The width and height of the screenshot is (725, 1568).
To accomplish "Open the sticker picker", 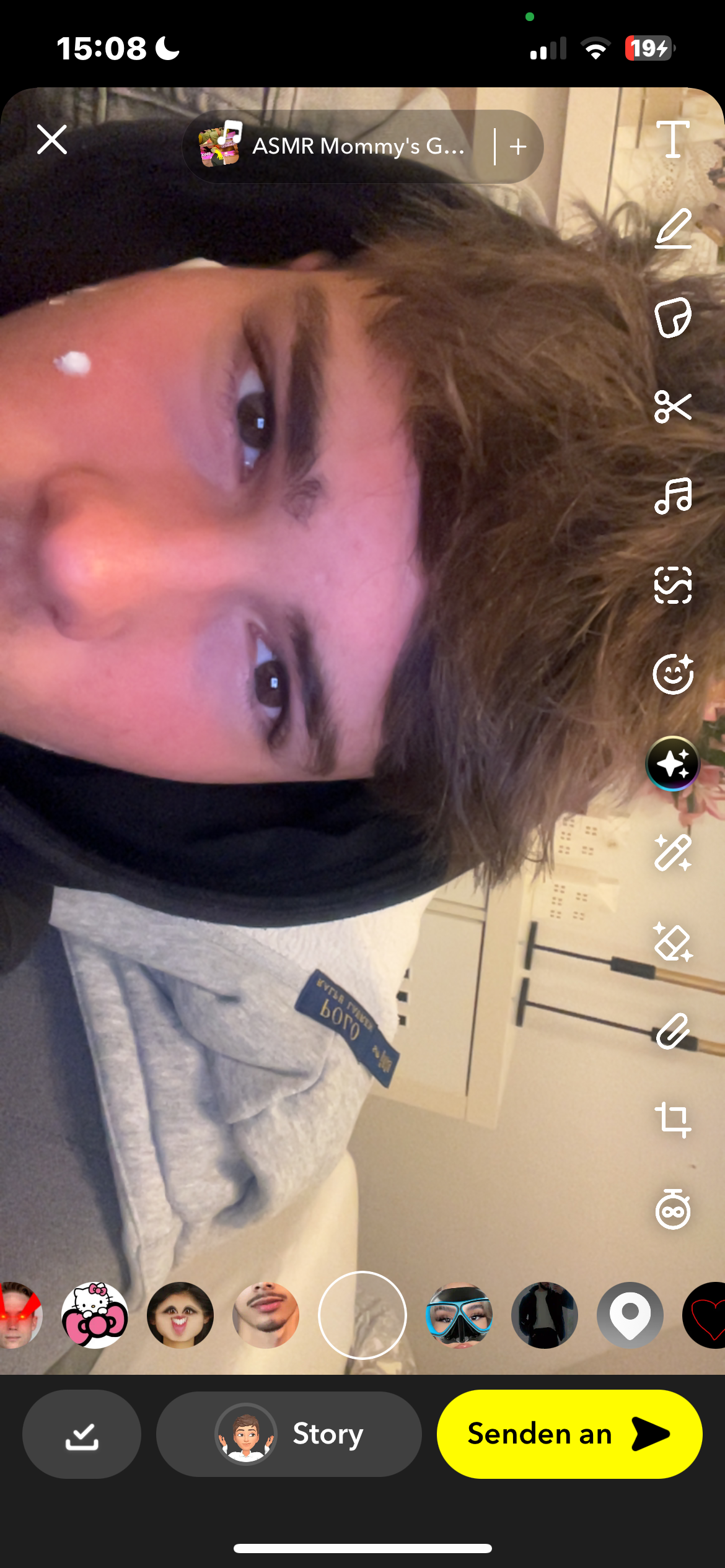I will pos(673,318).
